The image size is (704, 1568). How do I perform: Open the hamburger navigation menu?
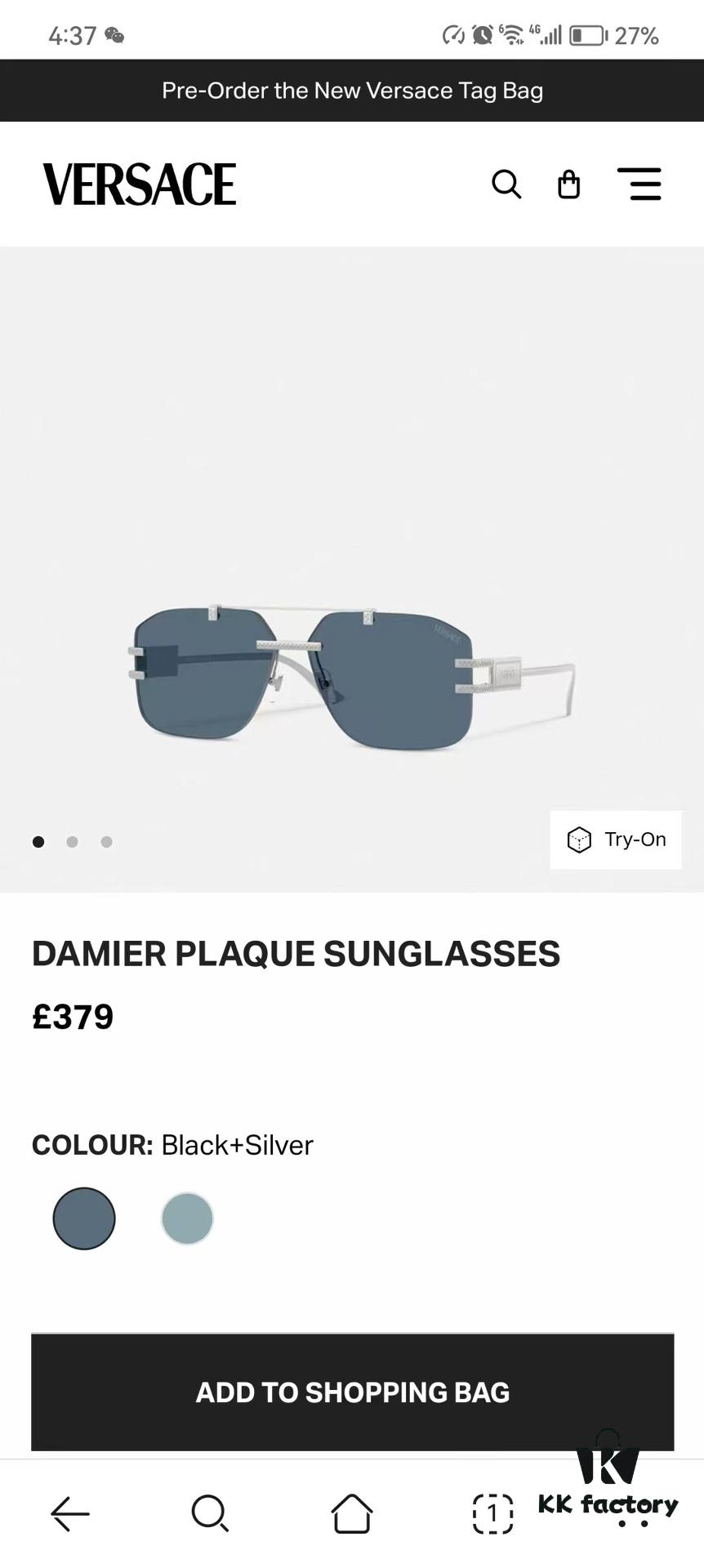pos(640,185)
